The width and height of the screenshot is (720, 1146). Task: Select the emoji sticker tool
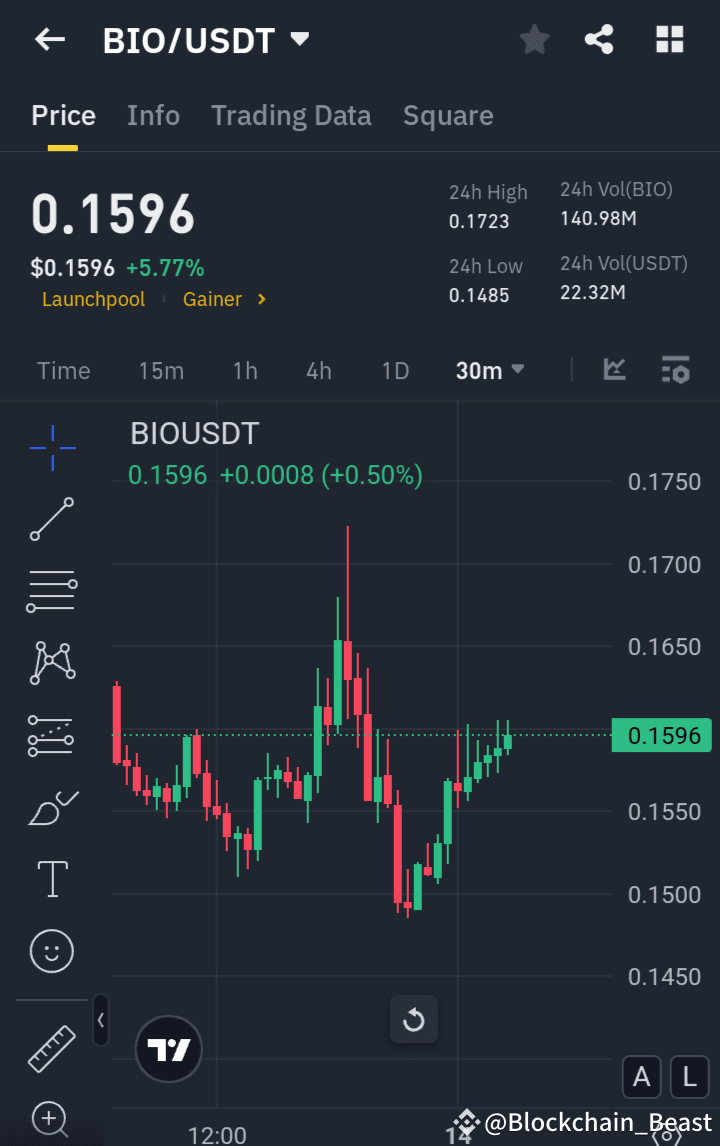click(x=50, y=951)
